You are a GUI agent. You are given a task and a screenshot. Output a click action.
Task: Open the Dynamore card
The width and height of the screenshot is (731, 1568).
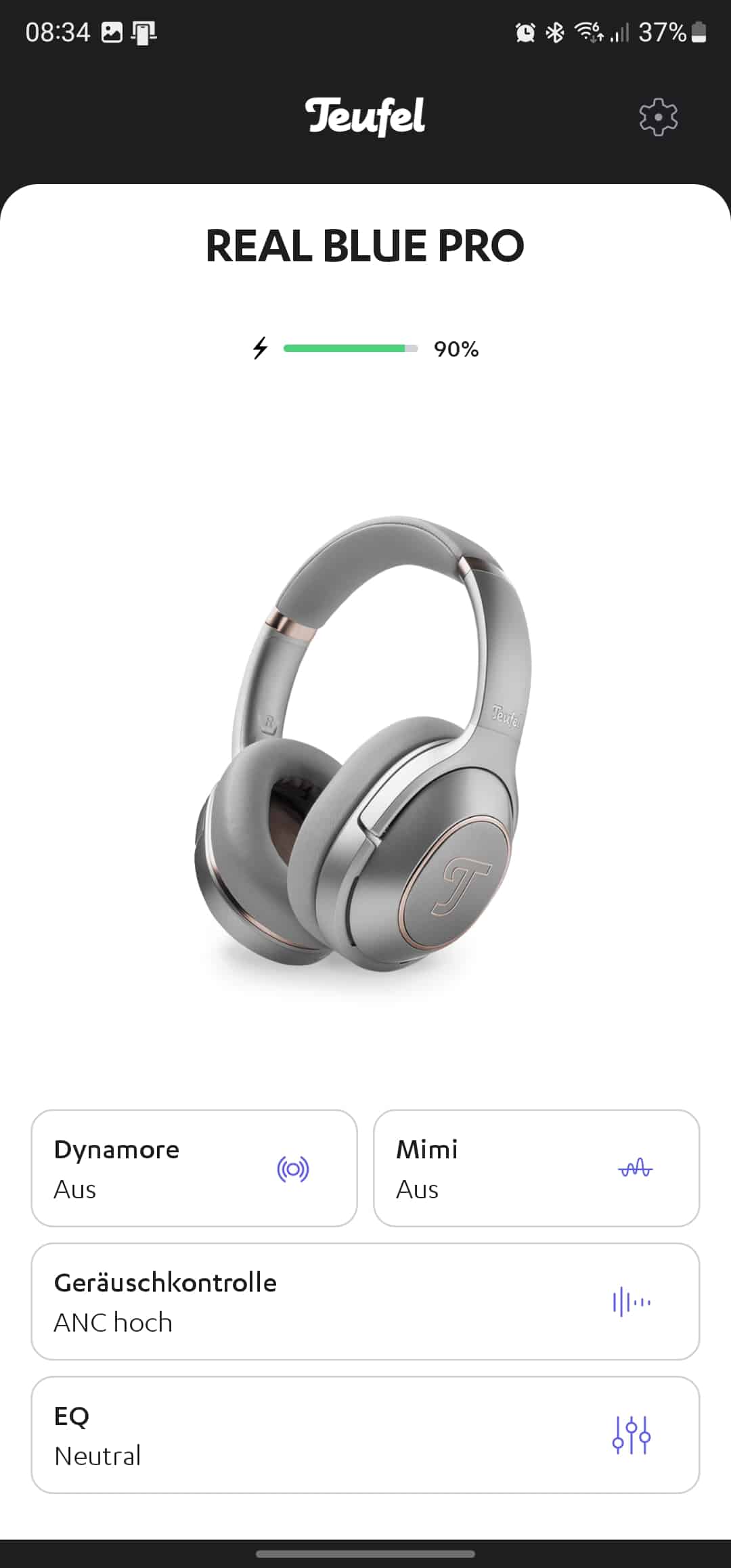194,1168
